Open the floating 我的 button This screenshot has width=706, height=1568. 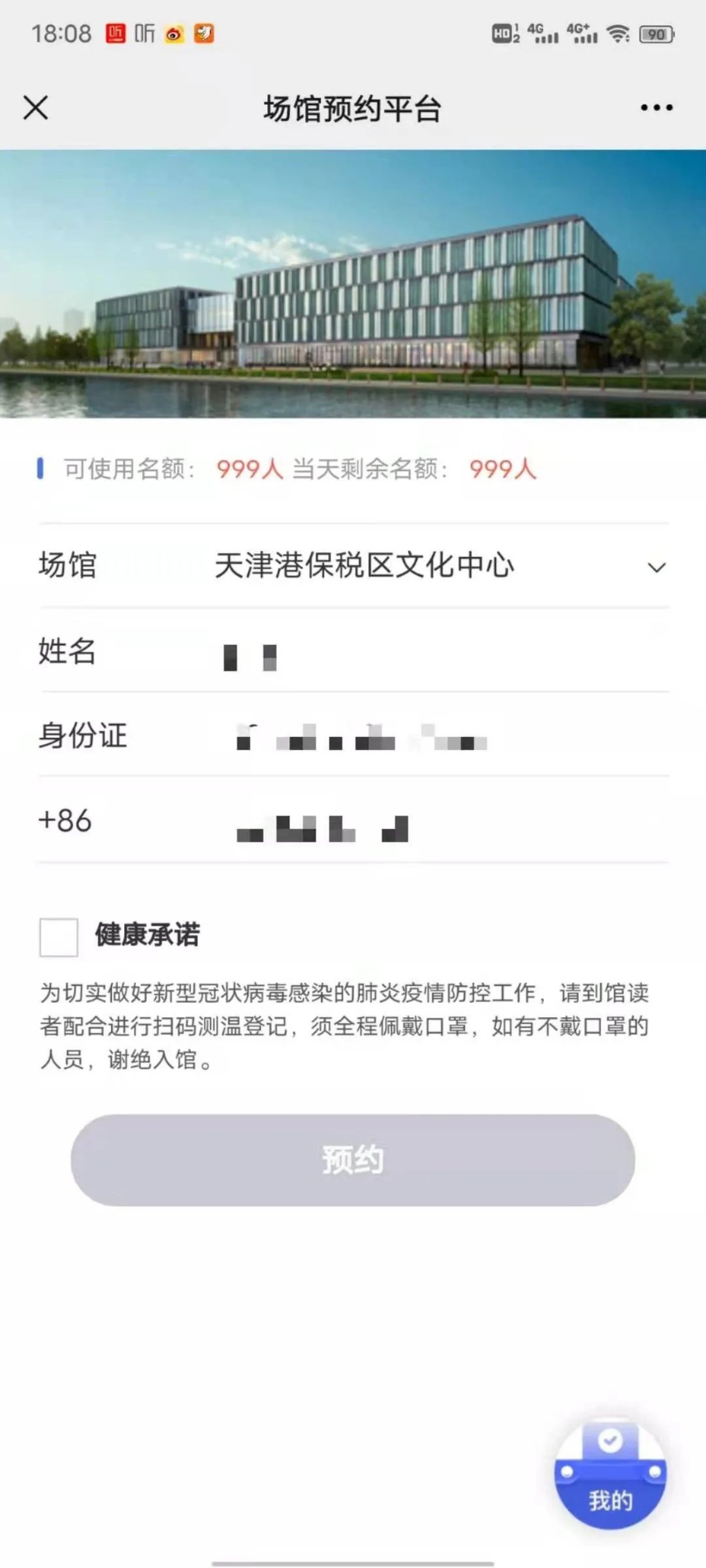[610, 1475]
